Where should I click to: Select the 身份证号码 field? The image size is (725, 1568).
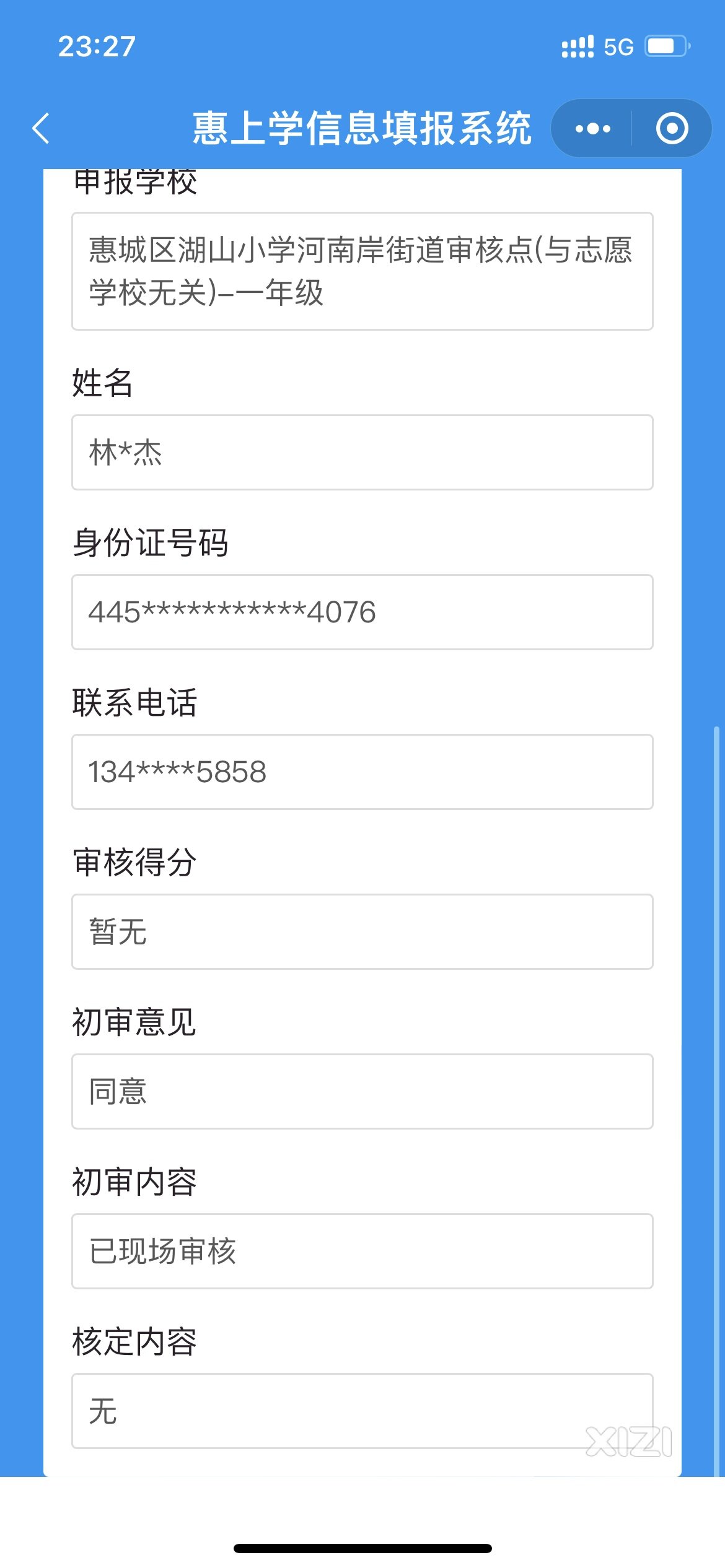(362, 612)
